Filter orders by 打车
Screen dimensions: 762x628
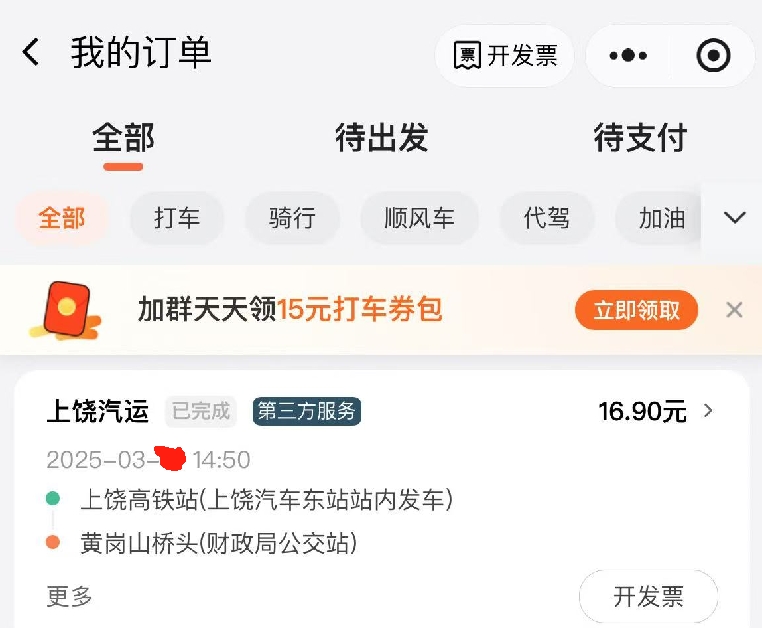click(x=177, y=218)
